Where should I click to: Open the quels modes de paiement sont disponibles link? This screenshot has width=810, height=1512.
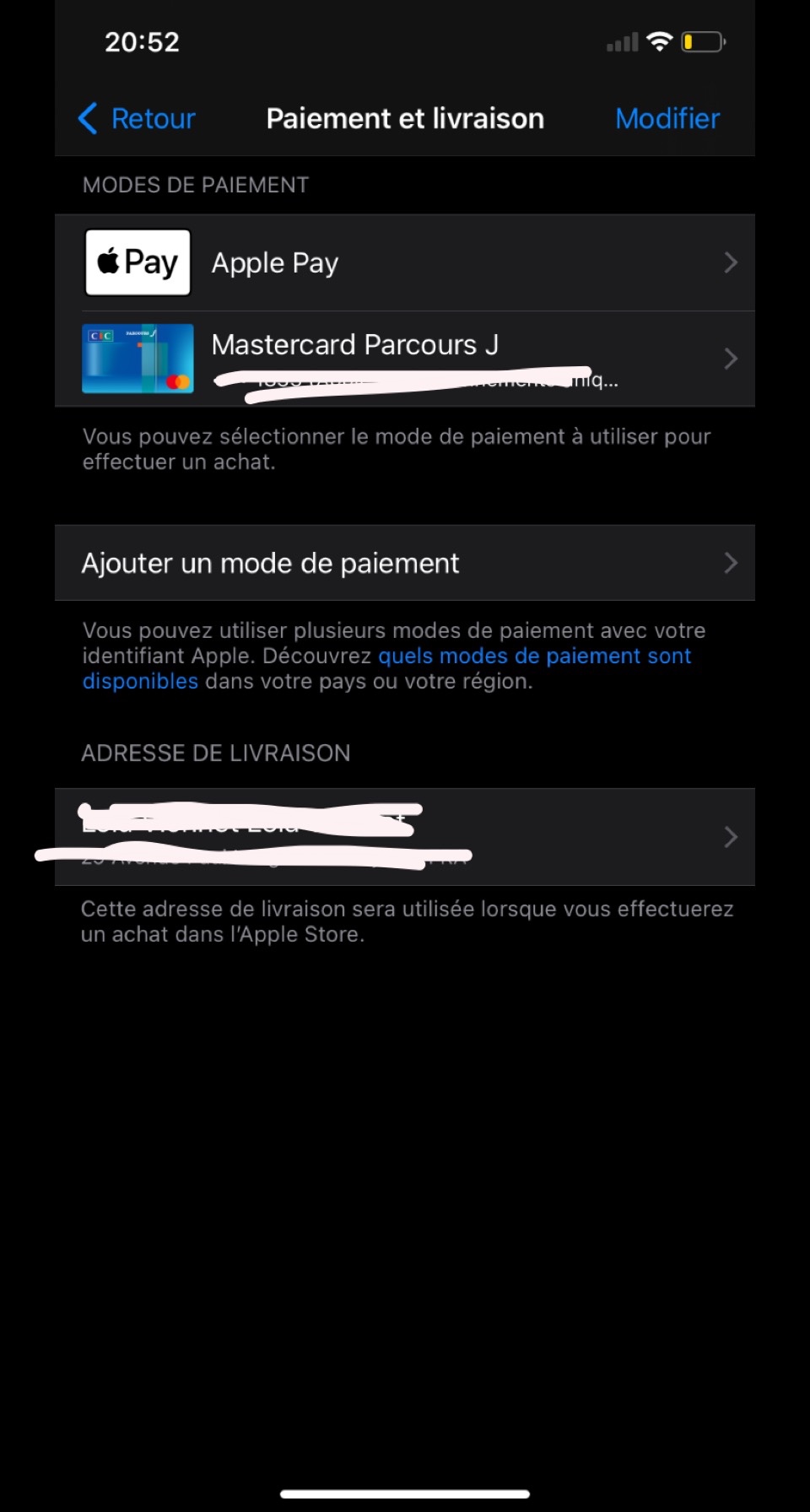tap(386, 668)
